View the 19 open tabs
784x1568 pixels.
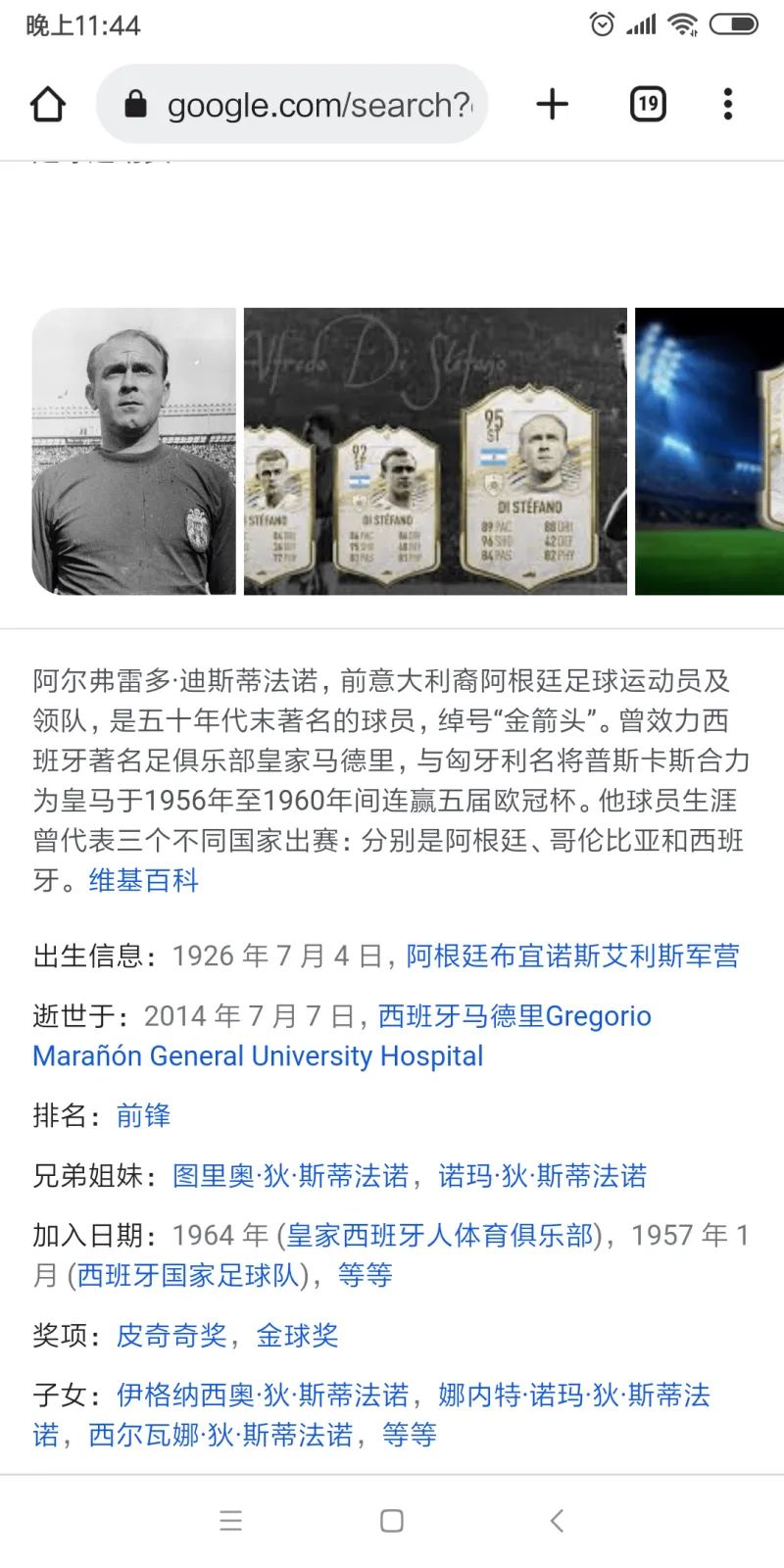(648, 104)
